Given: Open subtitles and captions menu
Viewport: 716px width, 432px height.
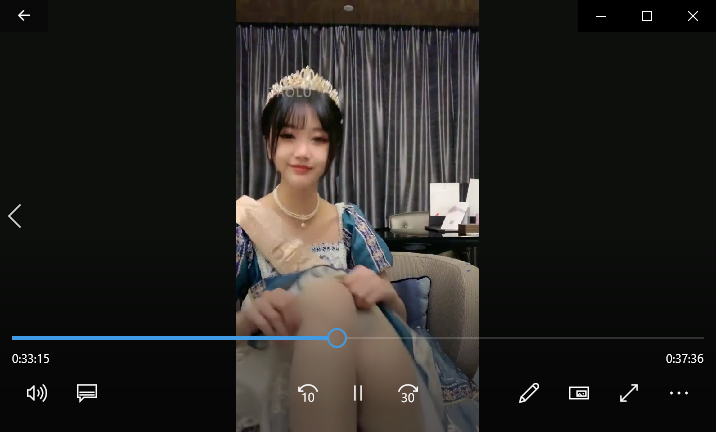Looking at the screenshot, I should coord(87,393).
